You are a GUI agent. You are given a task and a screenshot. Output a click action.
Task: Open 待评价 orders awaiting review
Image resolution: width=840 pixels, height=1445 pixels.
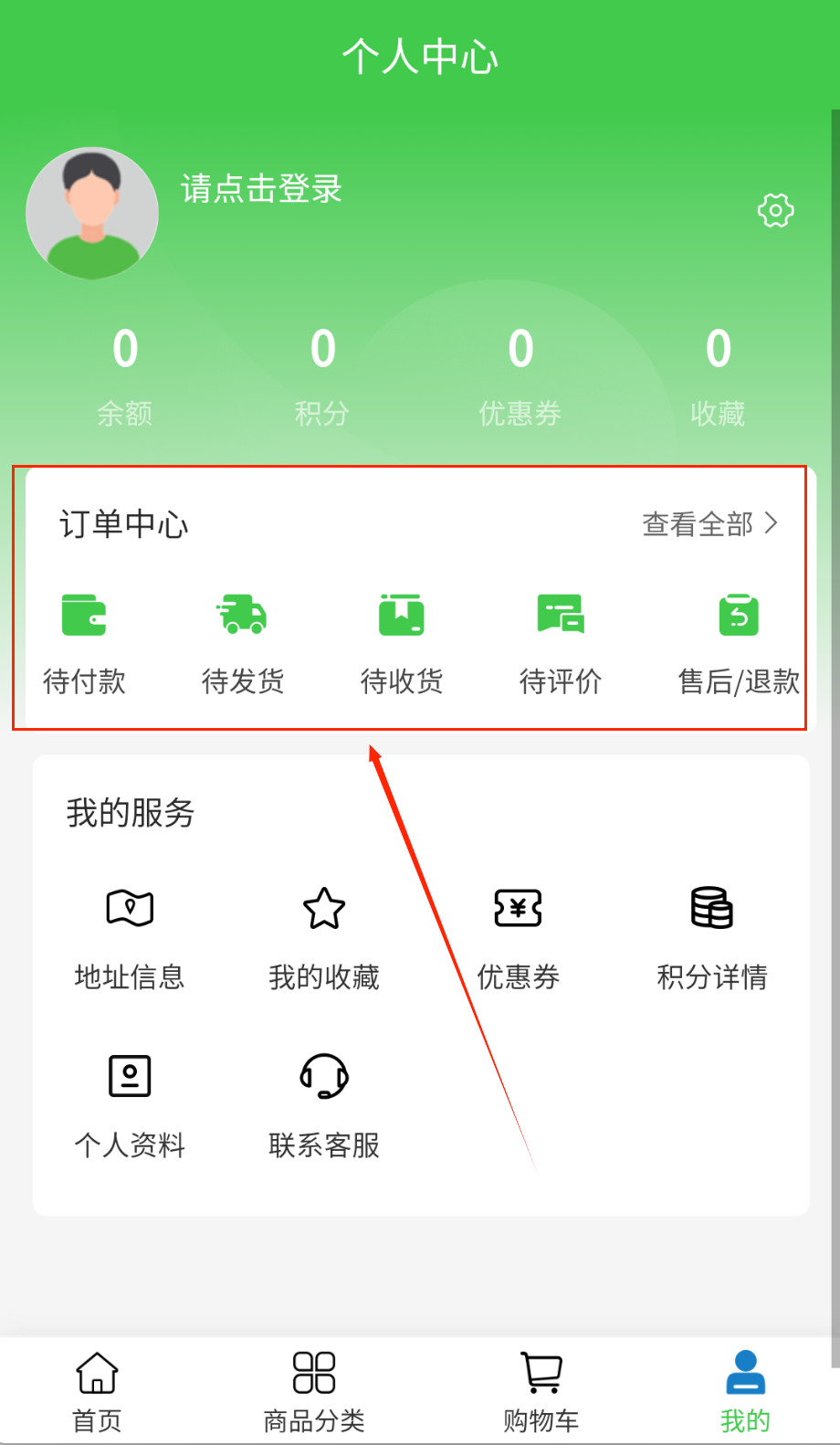pos(560,639)
